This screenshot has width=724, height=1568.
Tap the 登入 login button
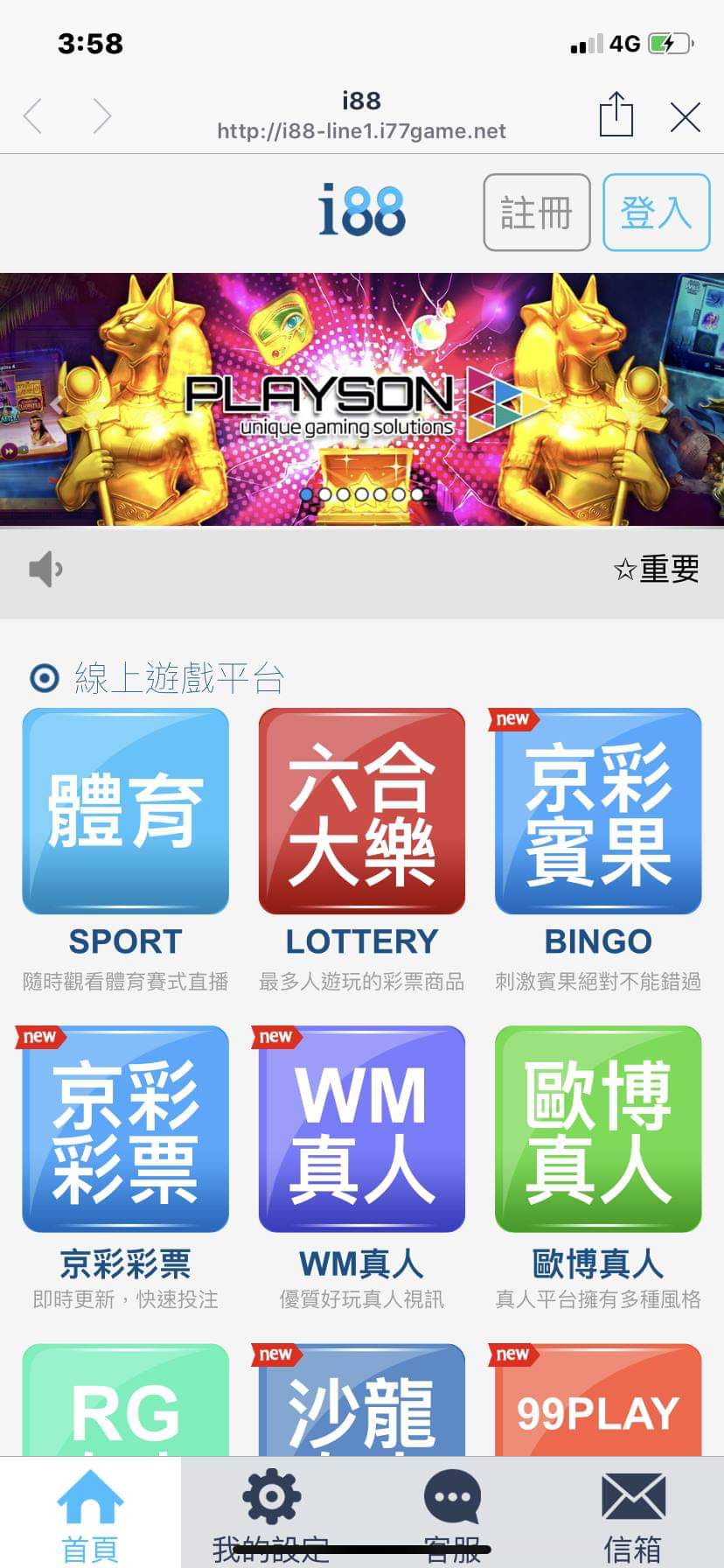[x=656, y=213]
